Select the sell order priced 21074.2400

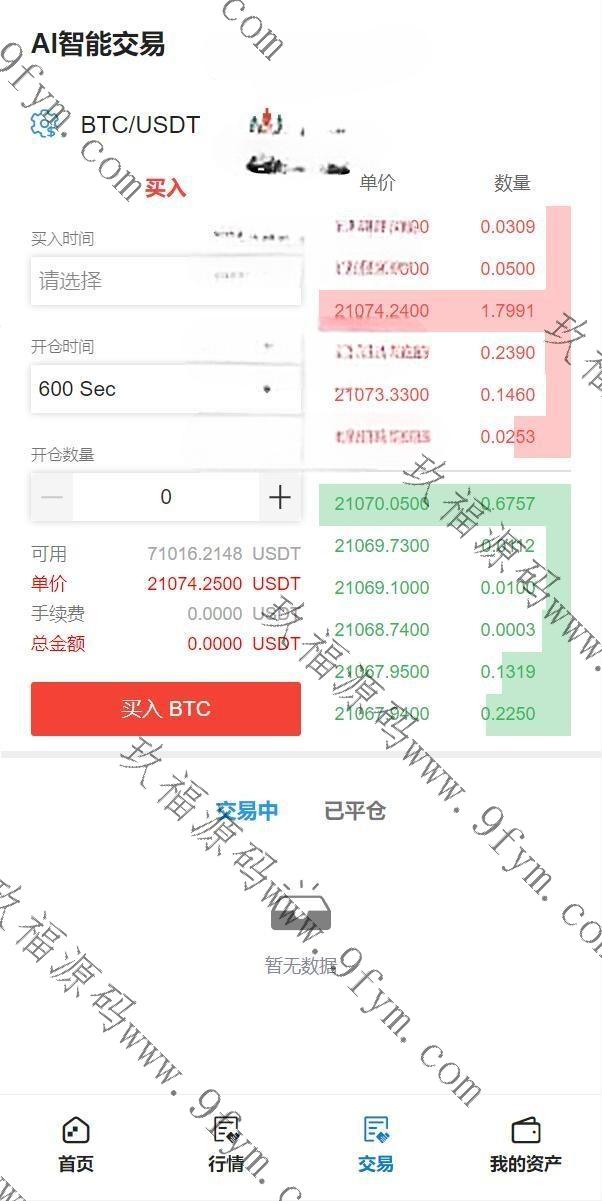point(440,311)
